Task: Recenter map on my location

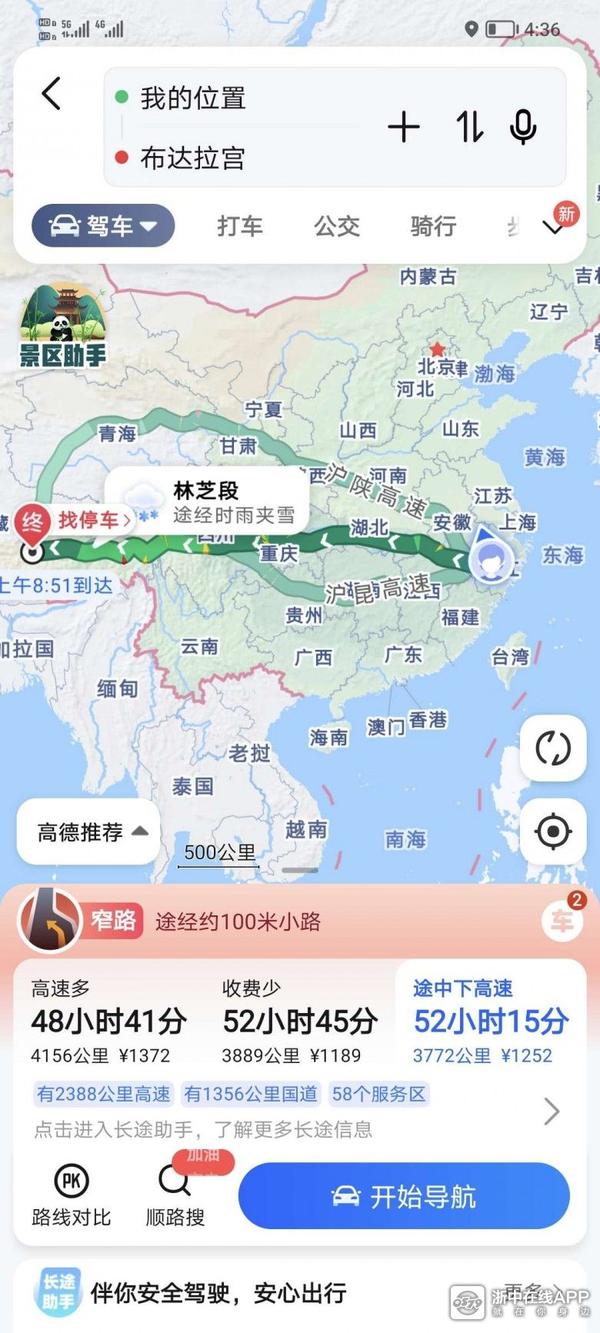Action: [553, 832]
